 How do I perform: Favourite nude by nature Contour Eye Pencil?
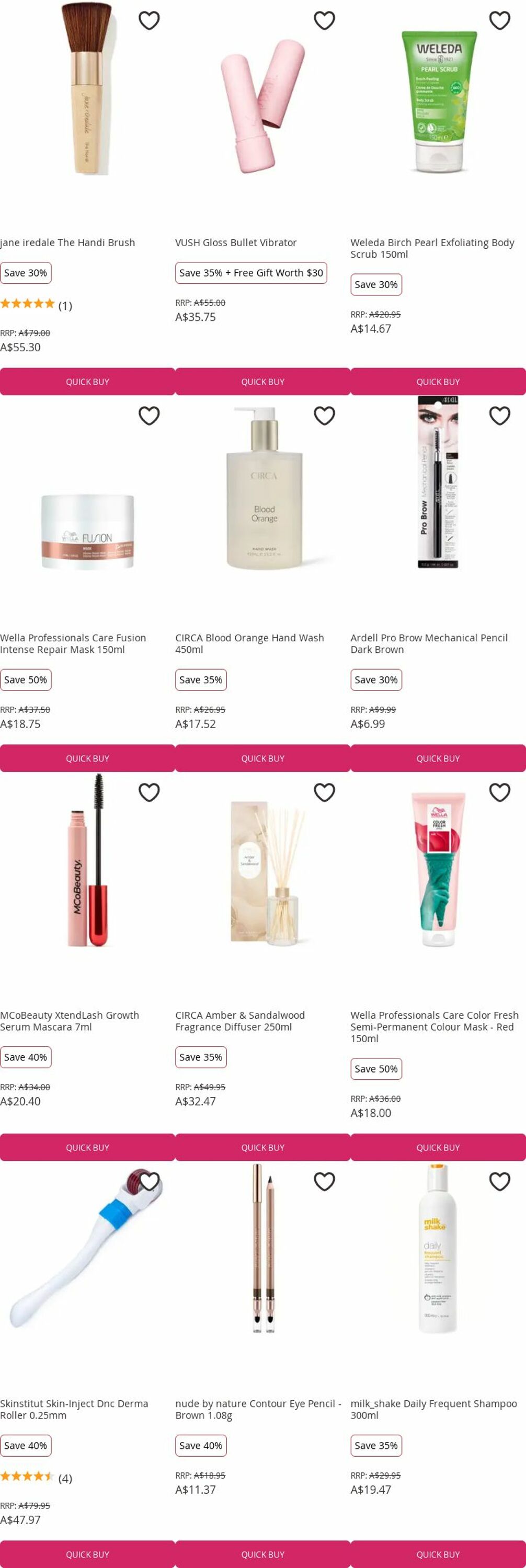pos(324,1181)
